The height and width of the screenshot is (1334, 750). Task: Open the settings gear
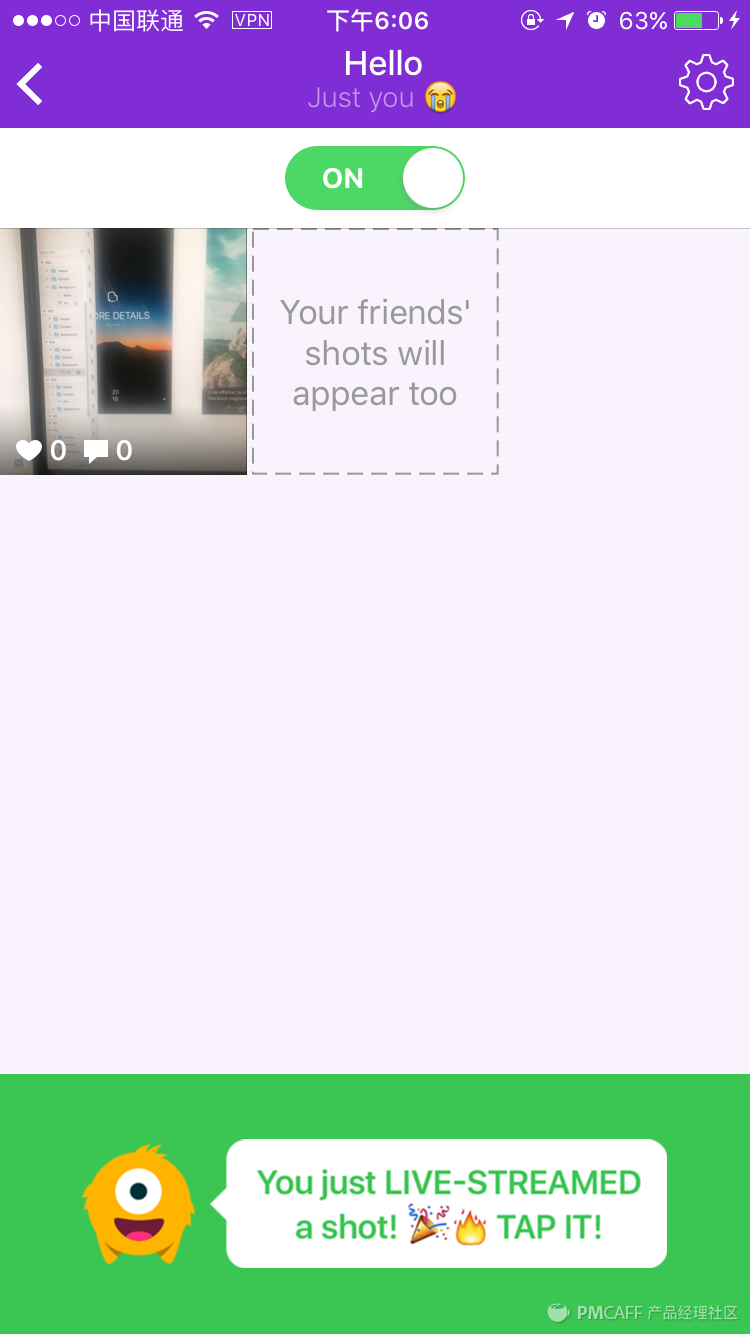(x=706, y=82)
